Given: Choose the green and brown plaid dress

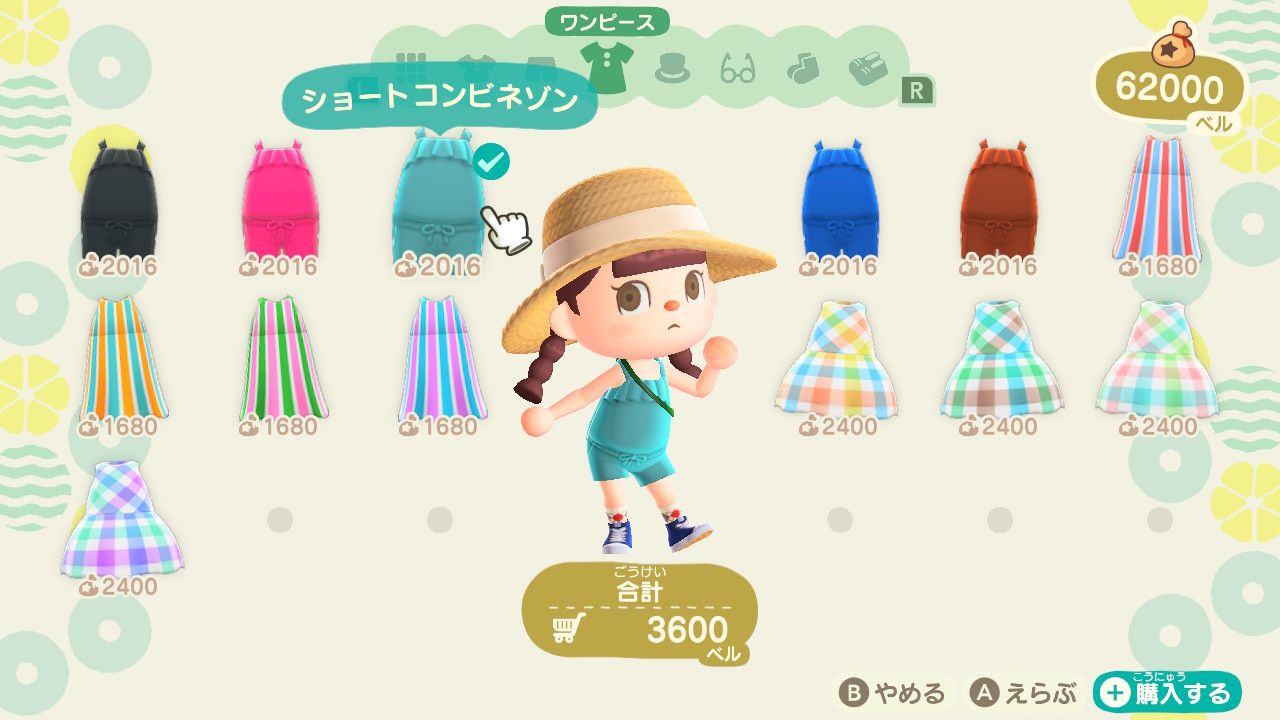Looking at the screenshot, I should click(1000, 360).
